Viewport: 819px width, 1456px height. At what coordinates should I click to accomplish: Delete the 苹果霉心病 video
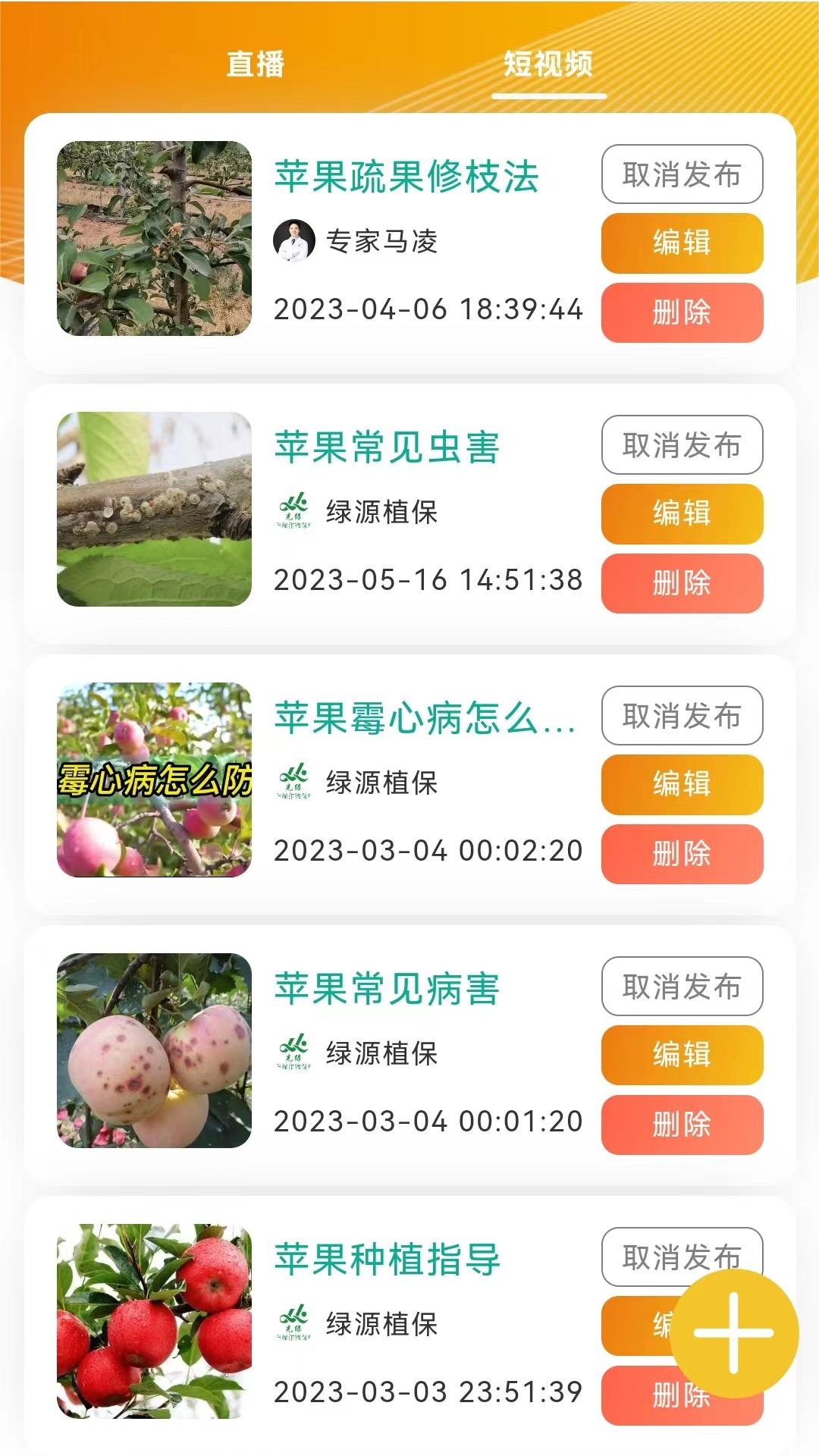click(680, 853)
